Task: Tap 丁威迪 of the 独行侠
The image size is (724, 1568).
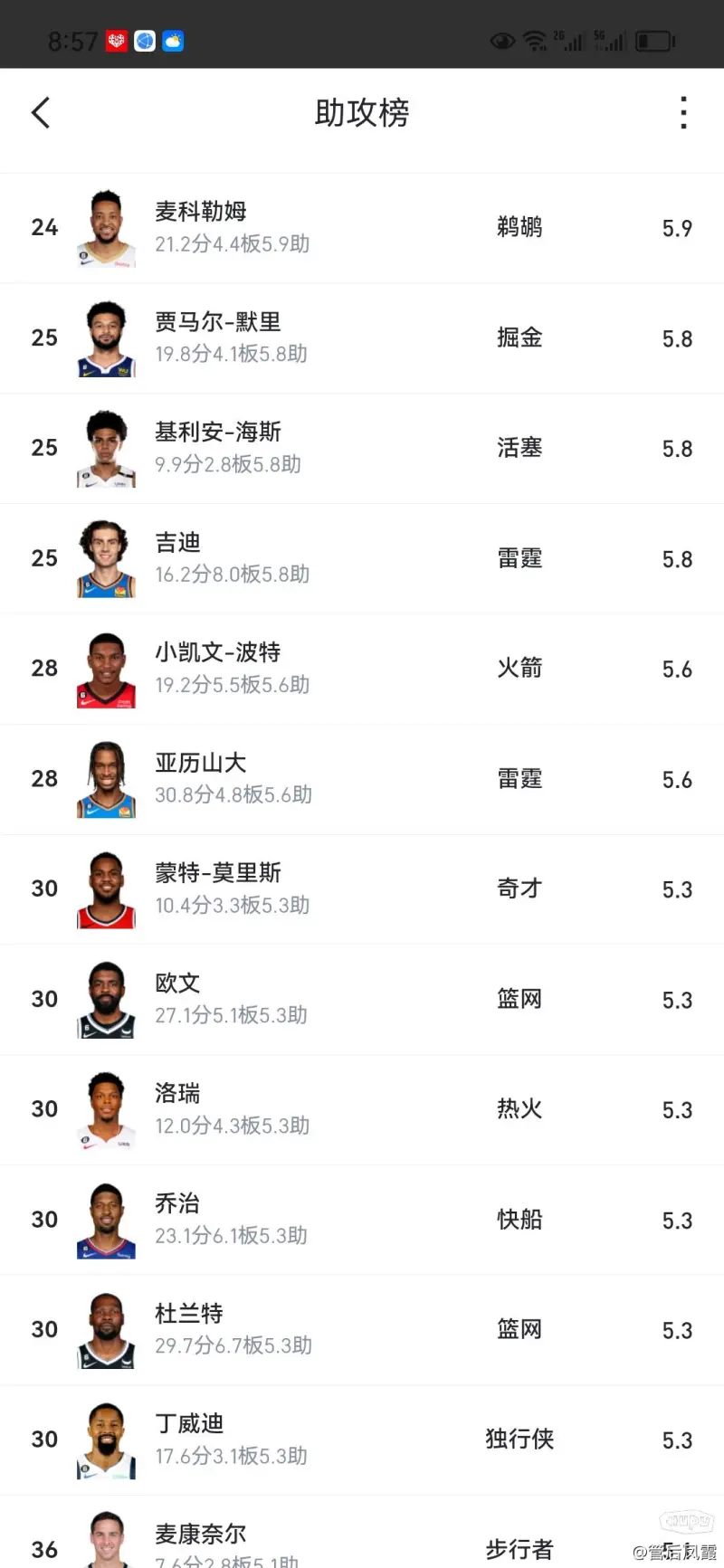Action: (x=362, y=1440)
